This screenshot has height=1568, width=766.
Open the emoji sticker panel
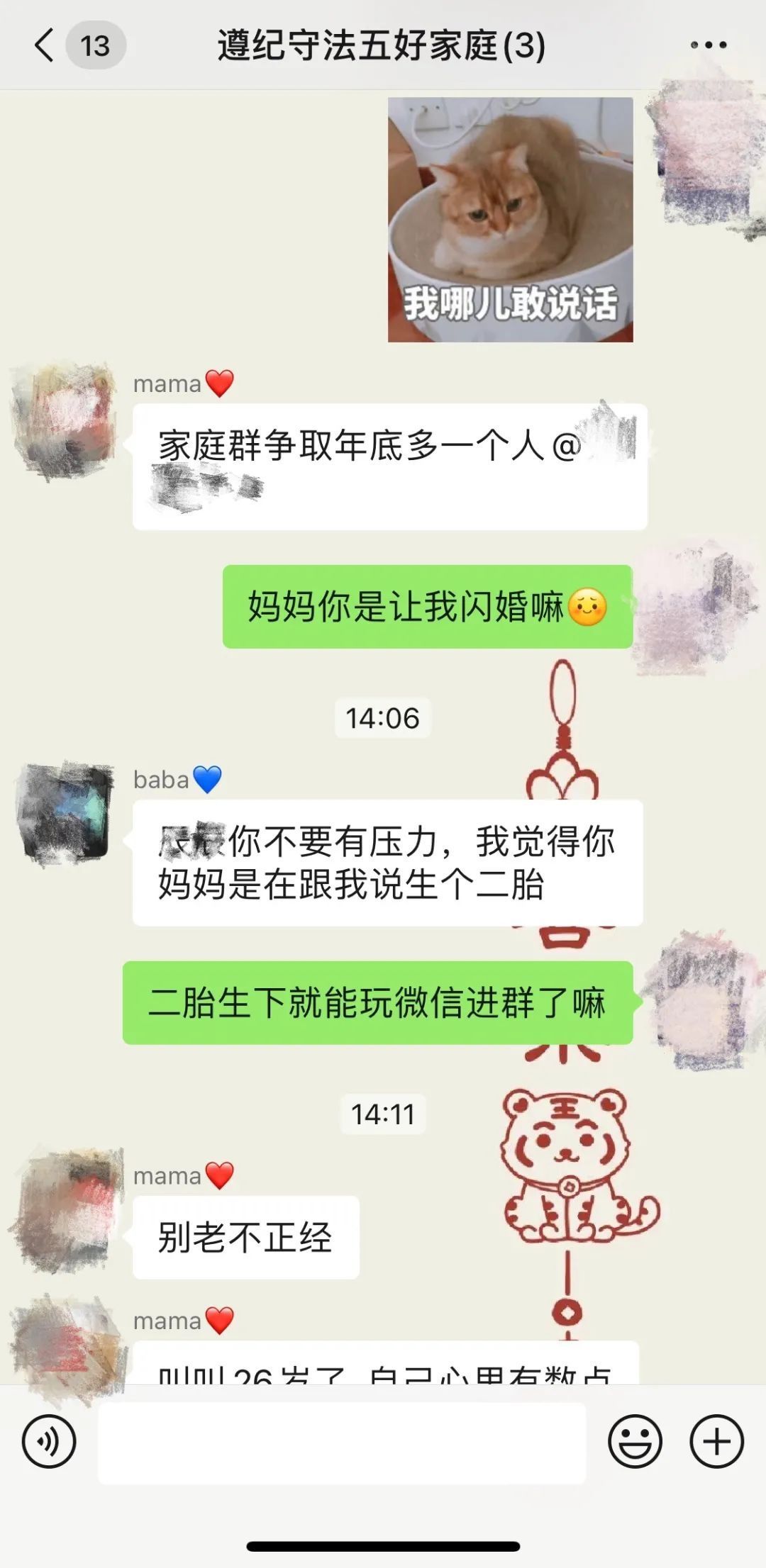tap(635, 1441)
